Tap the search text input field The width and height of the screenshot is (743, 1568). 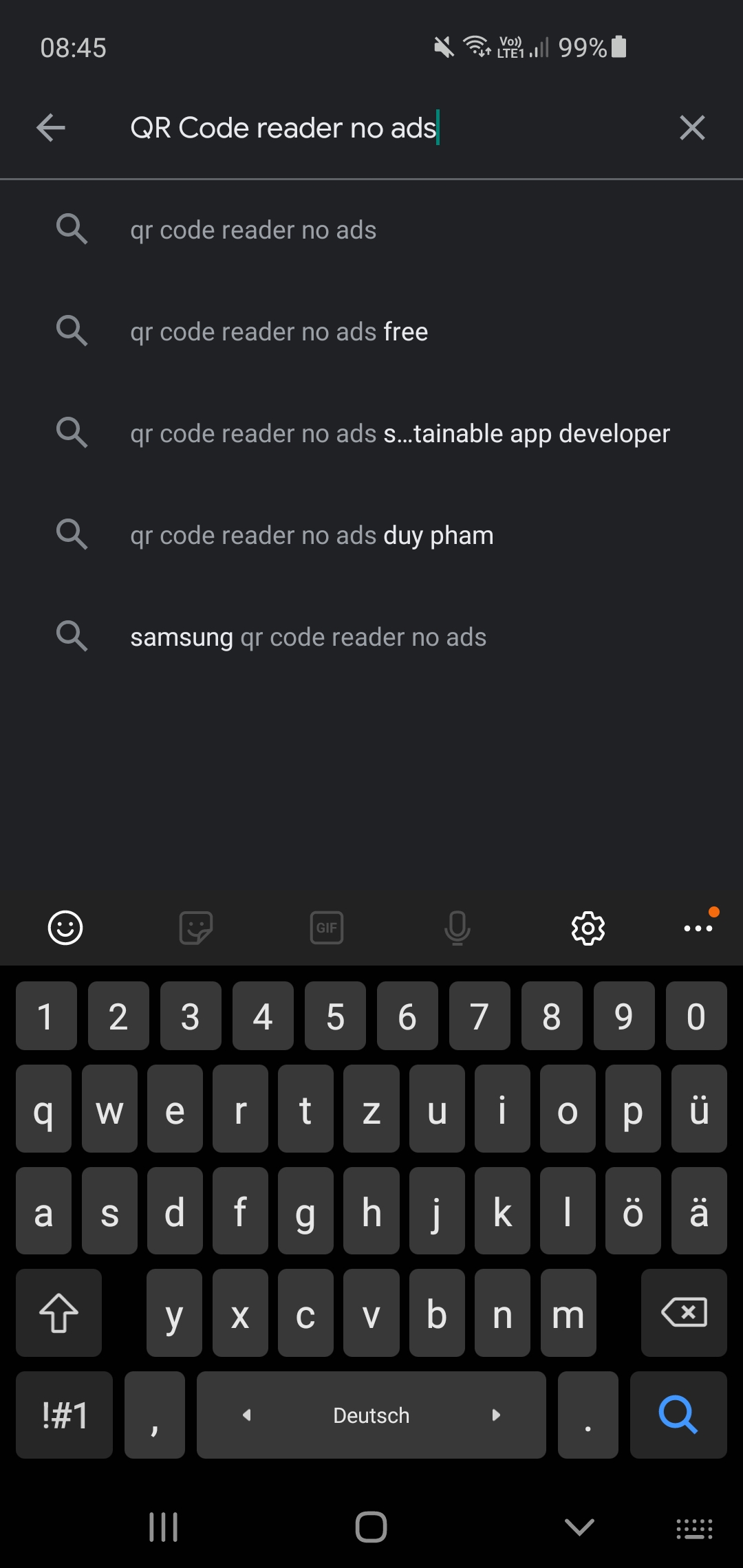click(x=385, y=128)
